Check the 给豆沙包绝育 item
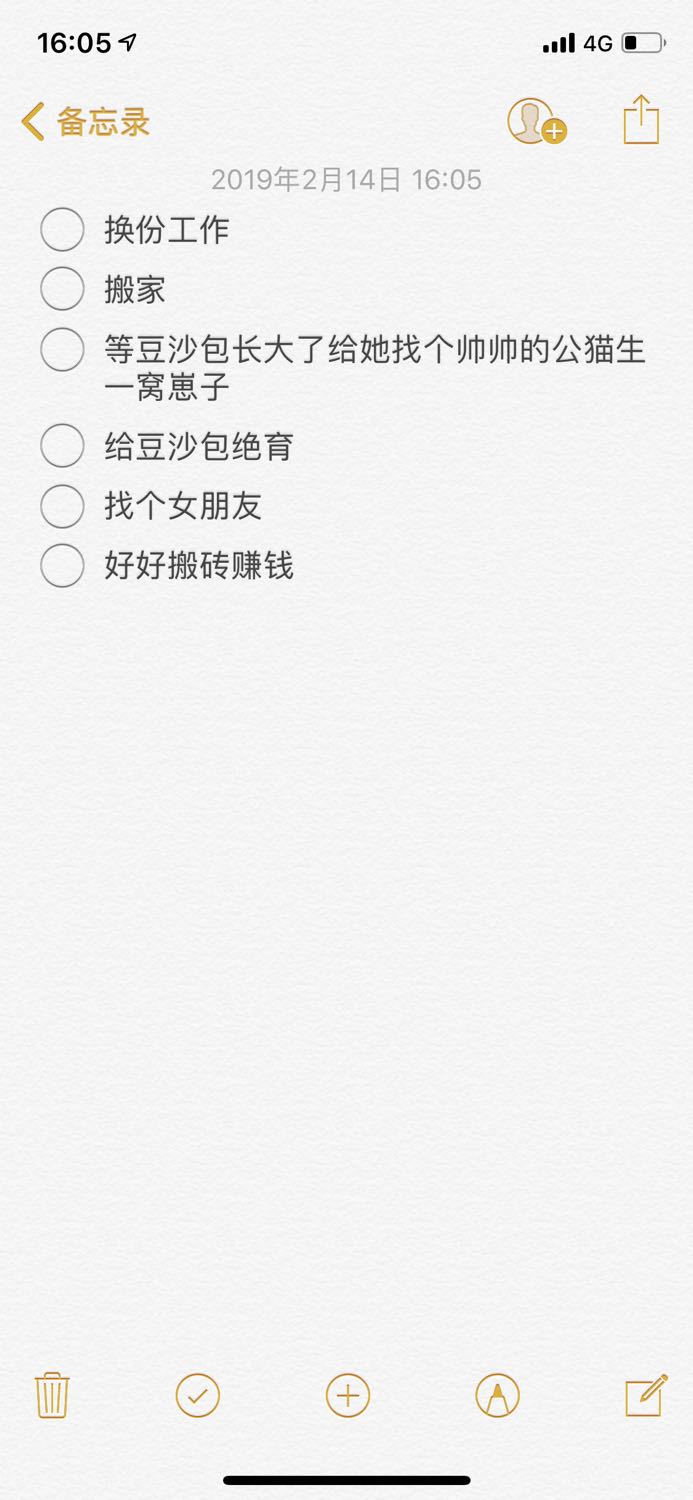The width and height of the screenshot is (693, 1500). (62, 446)
